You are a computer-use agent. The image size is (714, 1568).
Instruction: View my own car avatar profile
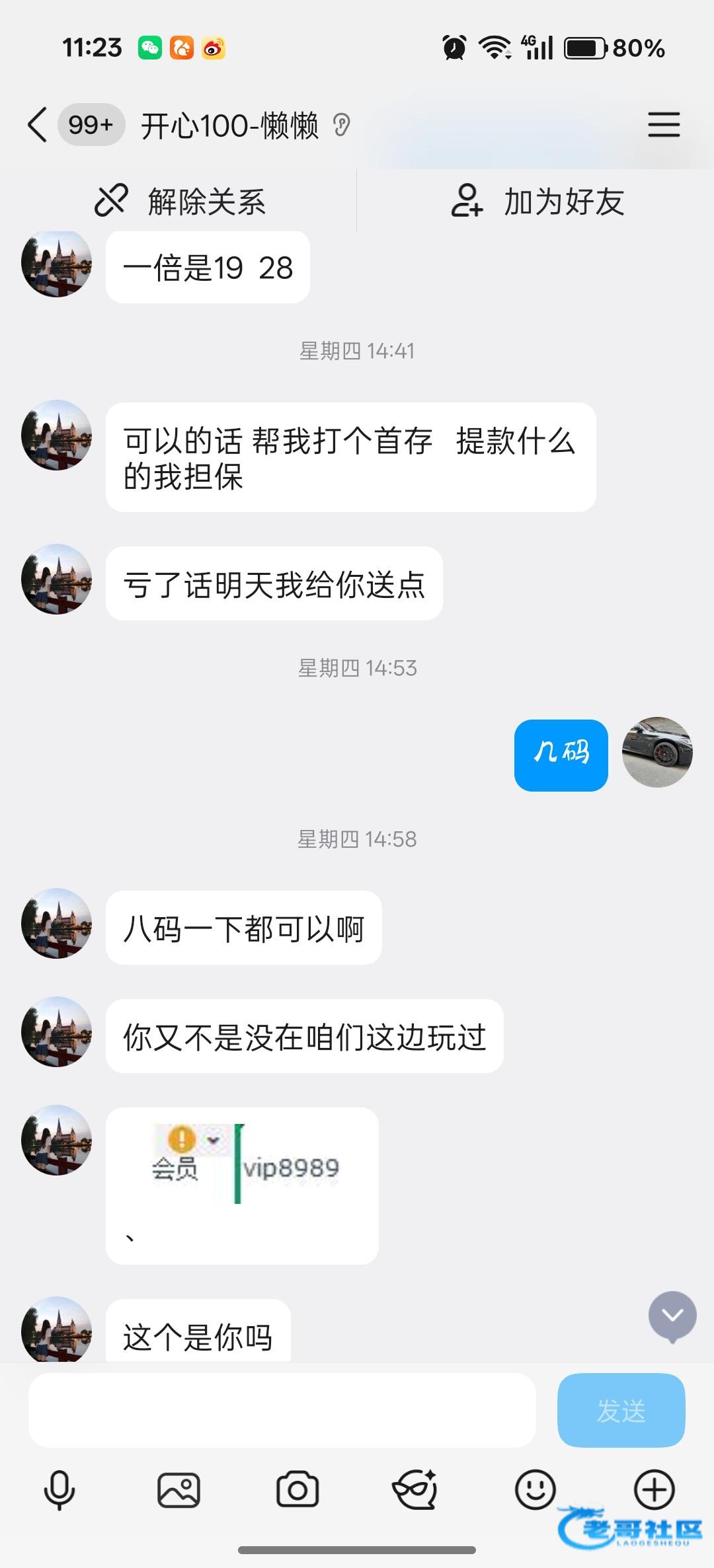pos(657,752)
